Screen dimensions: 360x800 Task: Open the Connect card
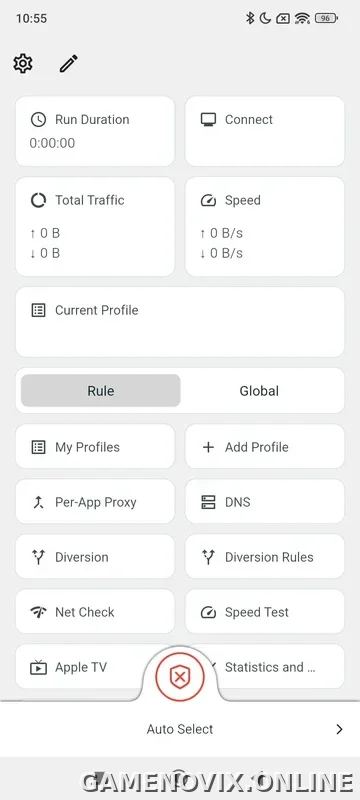tap(265, 131)
